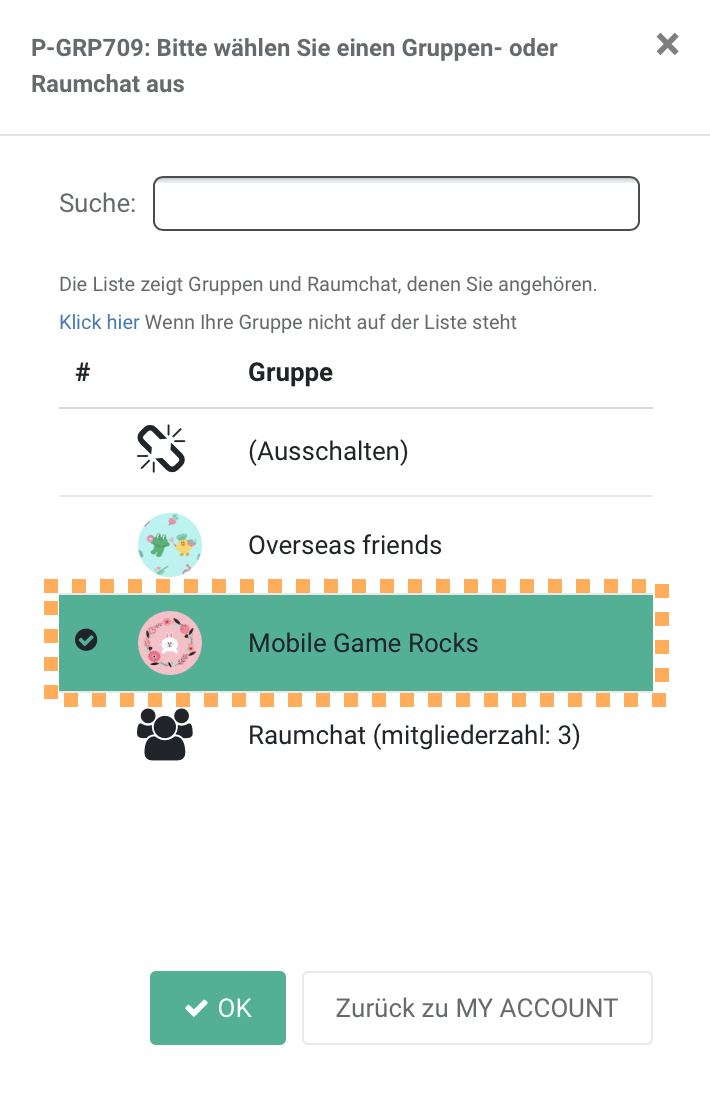Open the 'Klick hier' link
The height and width of the screenshot is (1110, 710).
tap(99, 322)
